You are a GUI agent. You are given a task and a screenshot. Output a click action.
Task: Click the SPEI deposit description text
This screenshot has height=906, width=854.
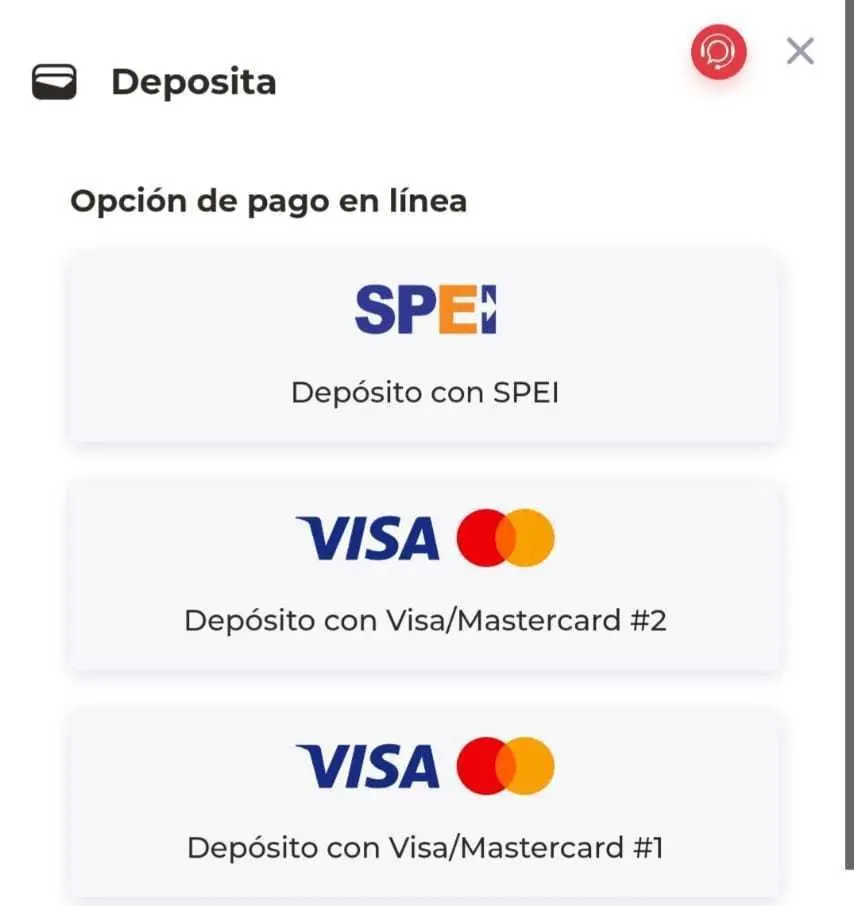pyautogui.click(x=427, y=392)
